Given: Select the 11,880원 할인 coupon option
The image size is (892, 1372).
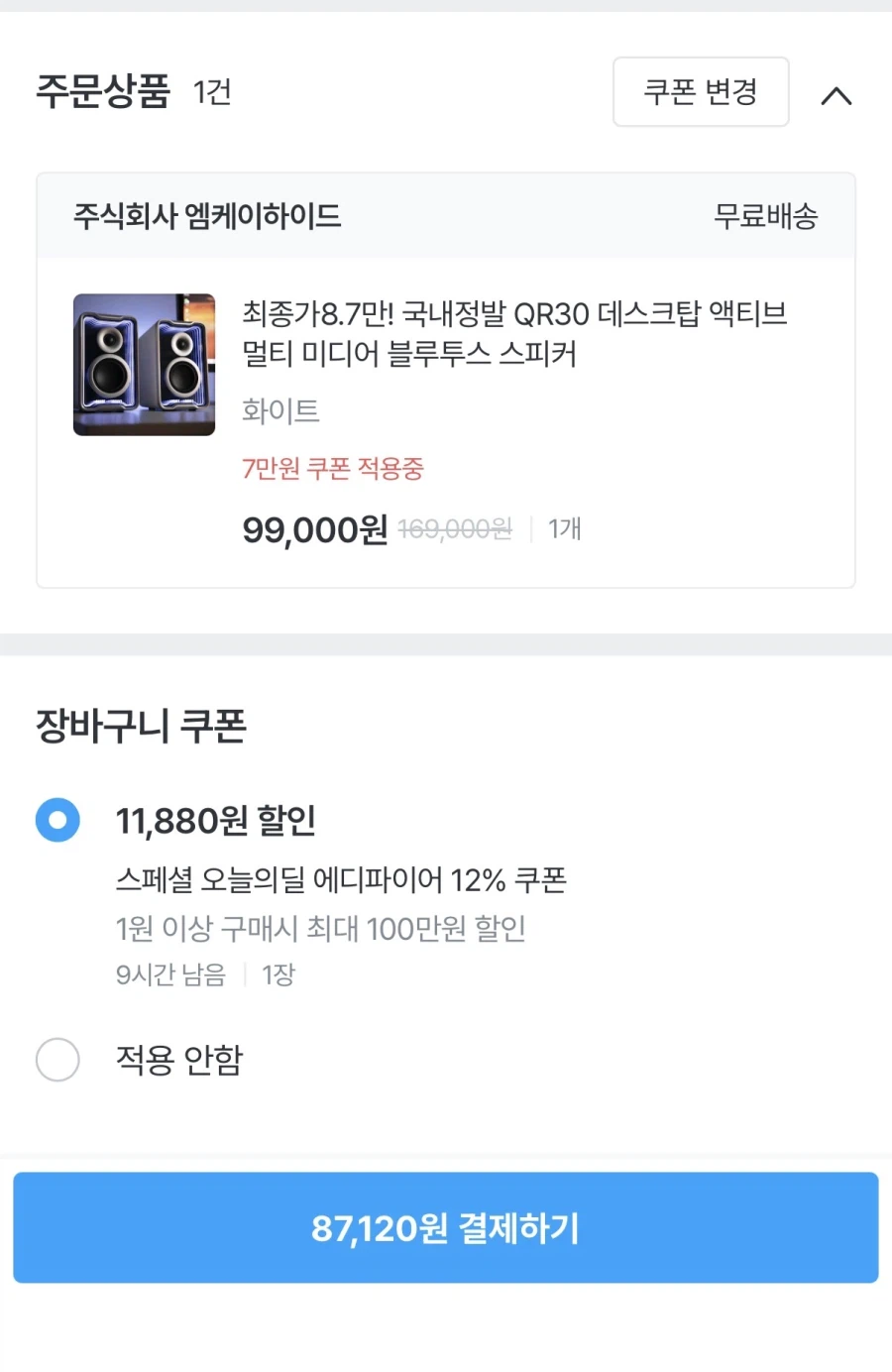Looking at the screenshot, I should pyautogui.click(x=57, y=820).
